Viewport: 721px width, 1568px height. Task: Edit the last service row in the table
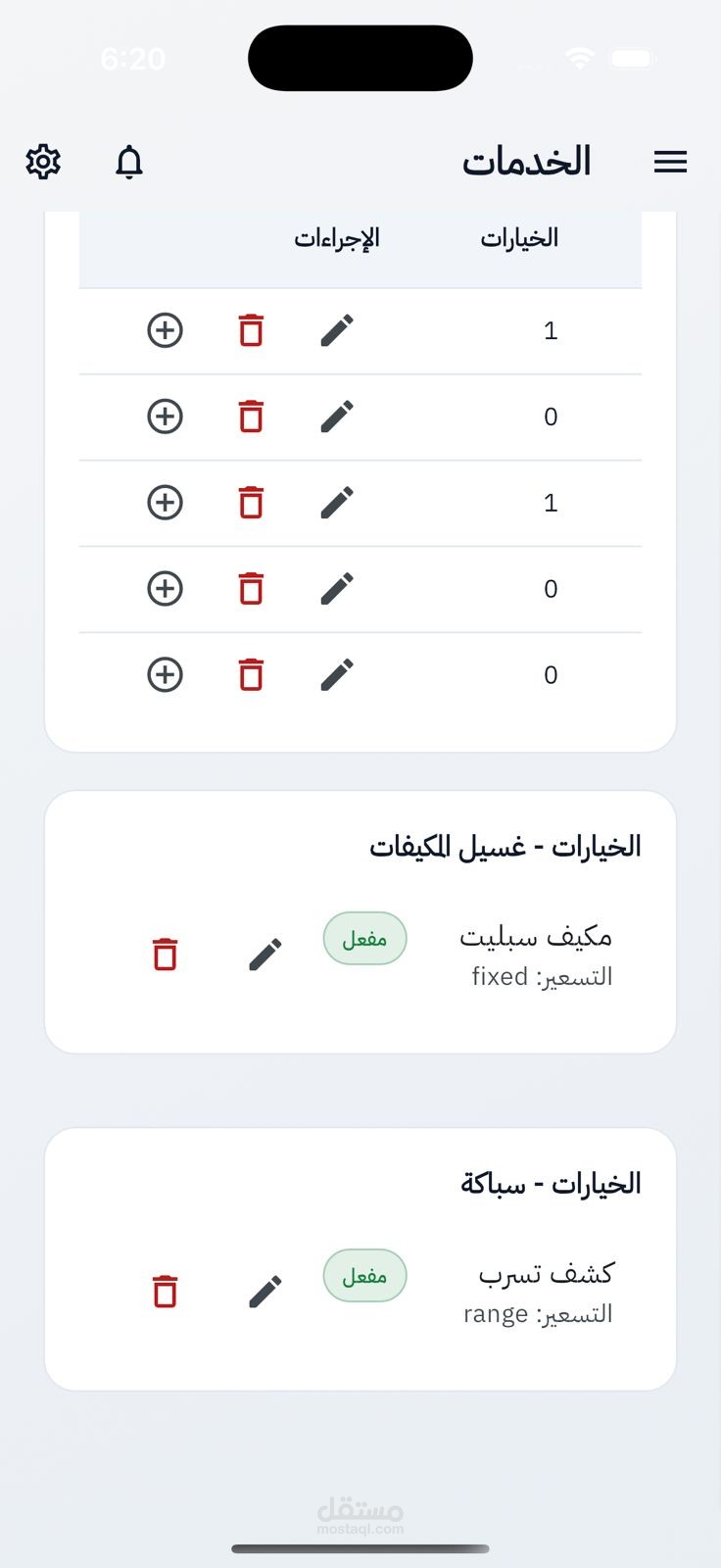point(337,674)
